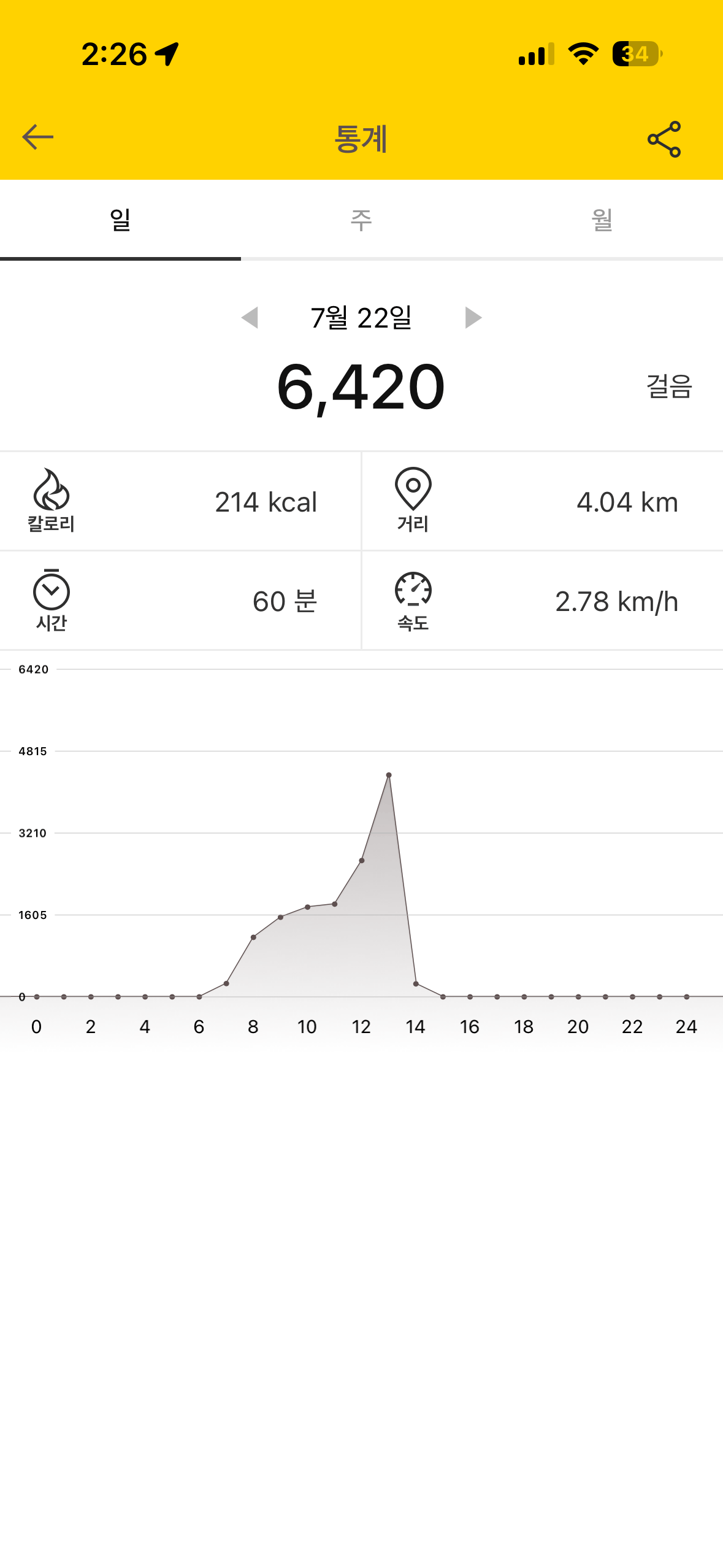The width and height of the screenshot is (723, 1568).
Task: Go to the previous day before 7월 22일
Action: coord(250,318)
